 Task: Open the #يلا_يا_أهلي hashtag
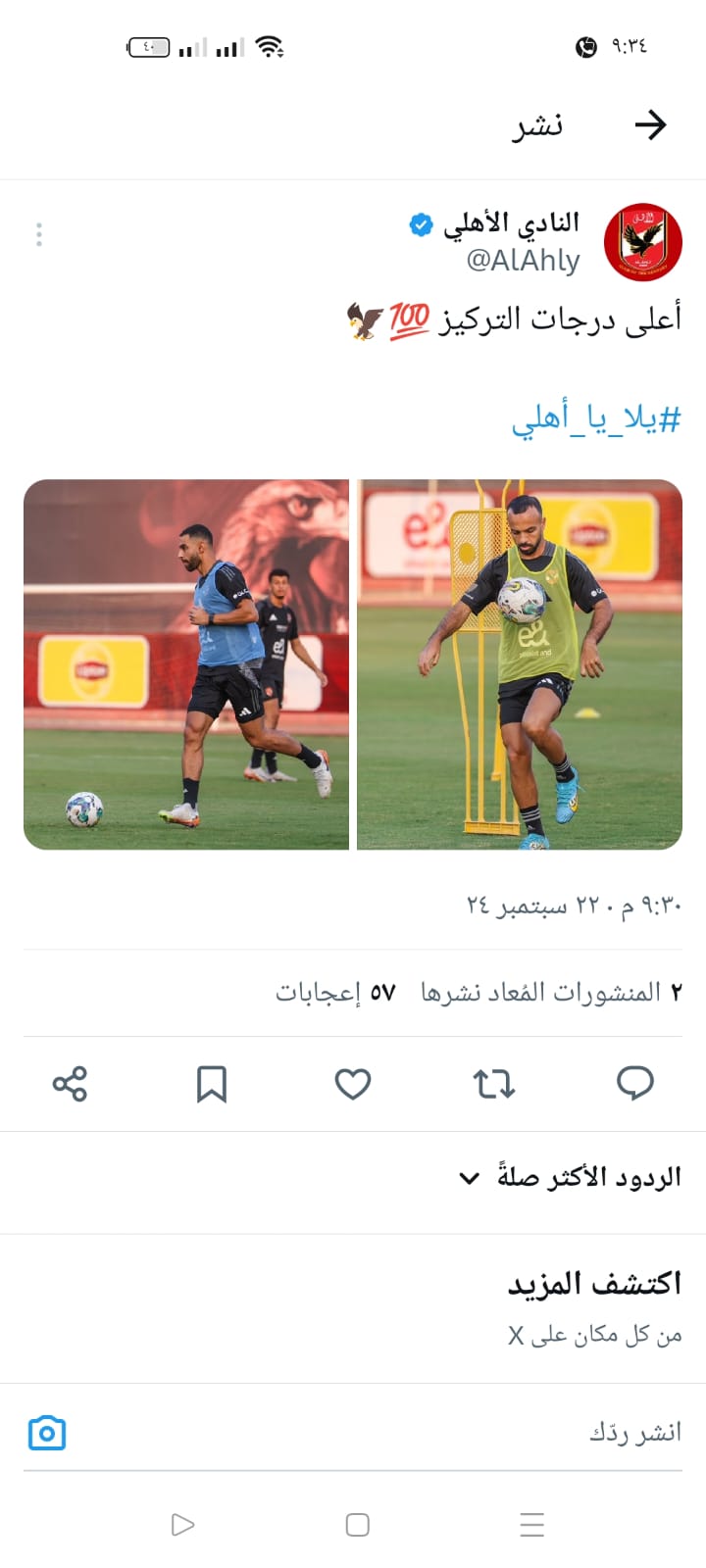click(596, 418)
